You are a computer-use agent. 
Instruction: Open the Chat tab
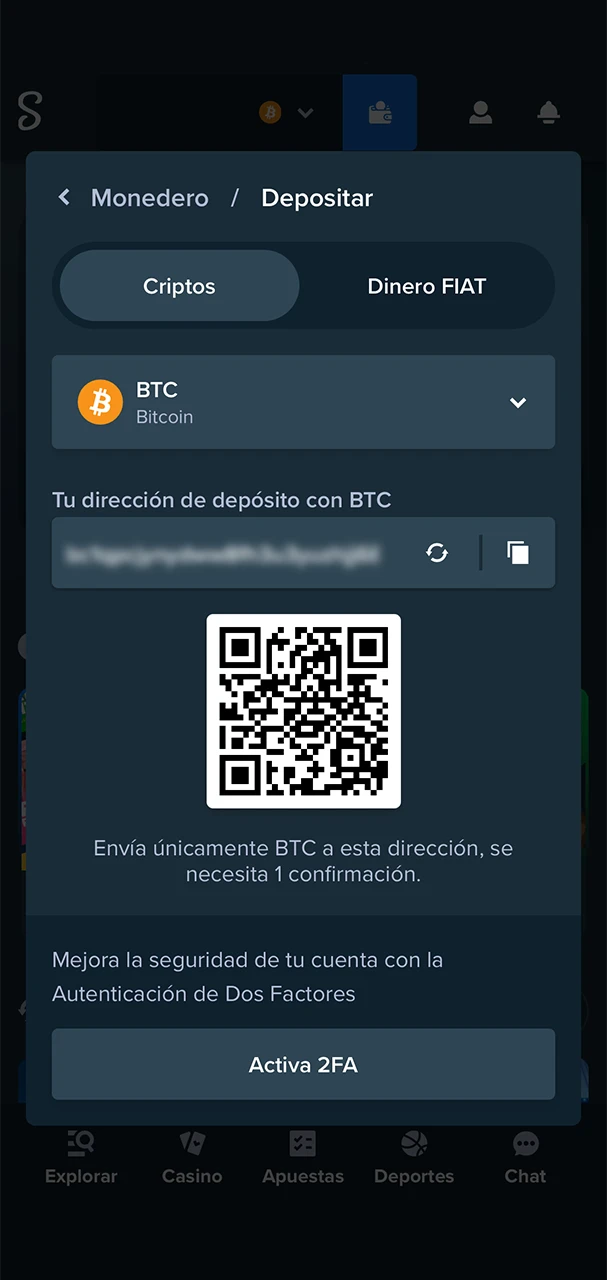pos(525,1158)
